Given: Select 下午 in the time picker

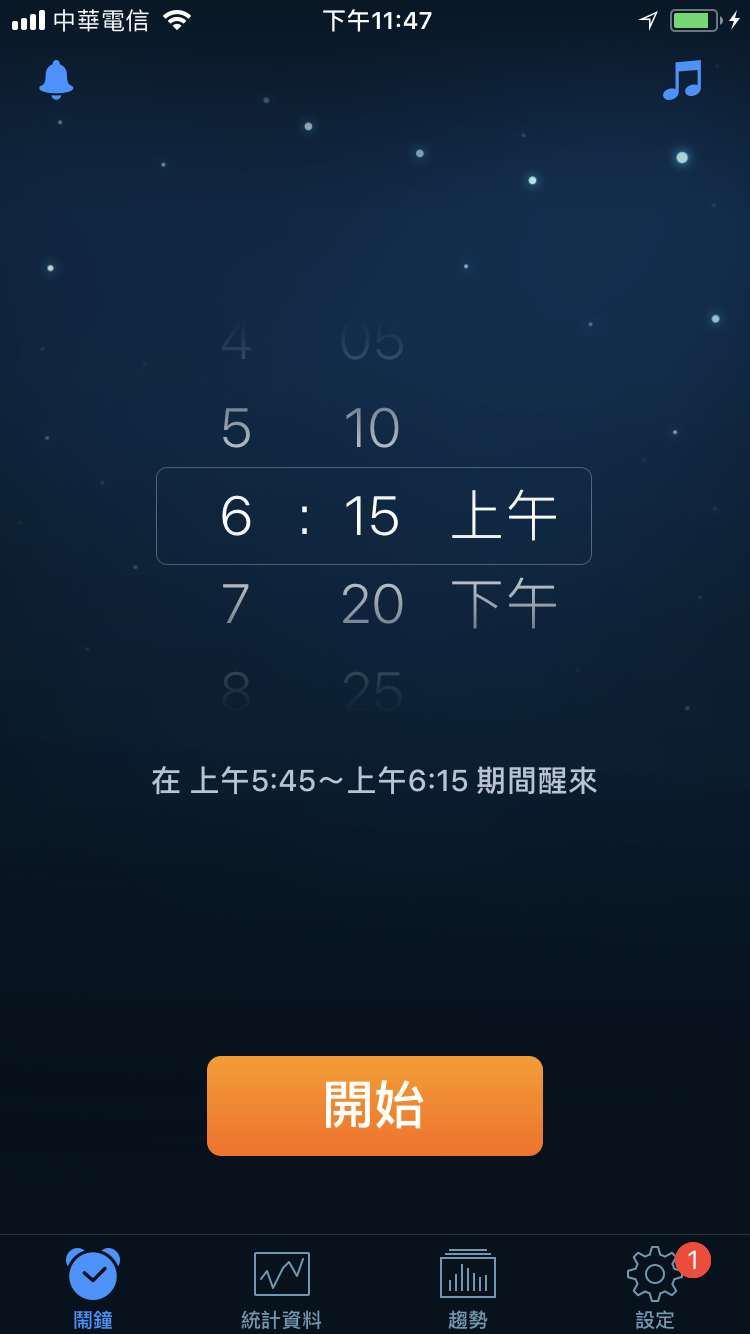Looking at the screenshot, I should tap(504, 604).
